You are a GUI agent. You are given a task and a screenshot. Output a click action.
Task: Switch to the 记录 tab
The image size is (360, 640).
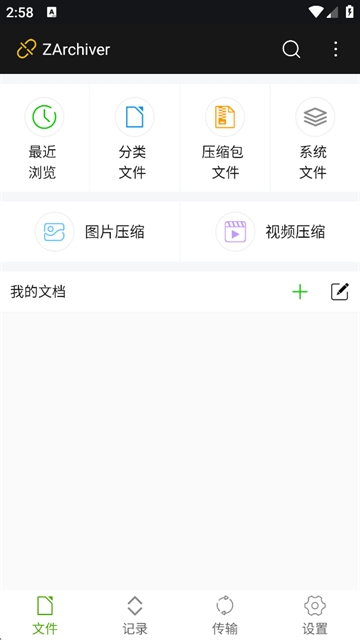[135, 615]
